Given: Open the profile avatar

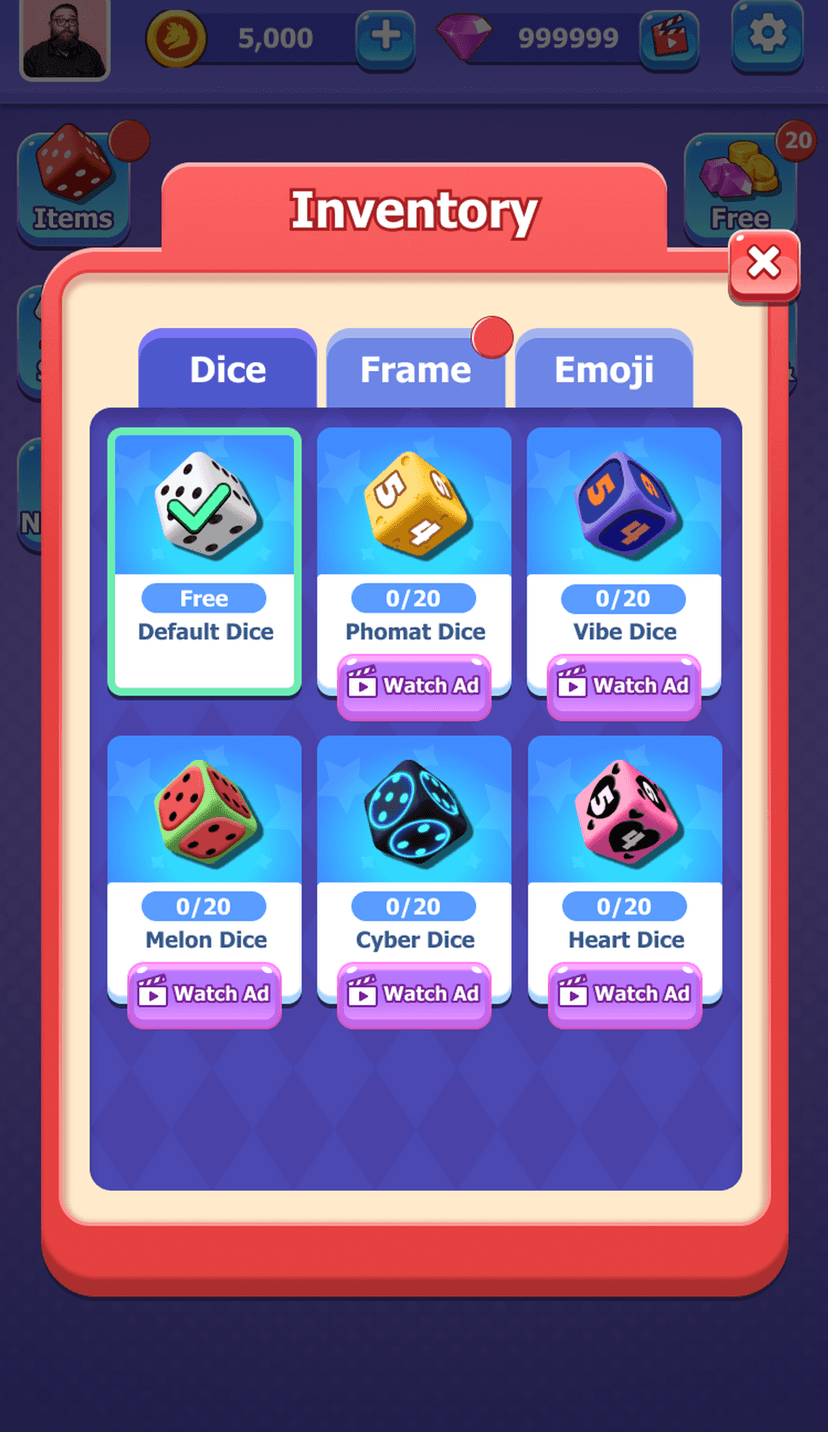Looking at the screenshot, I should (65, 39).
